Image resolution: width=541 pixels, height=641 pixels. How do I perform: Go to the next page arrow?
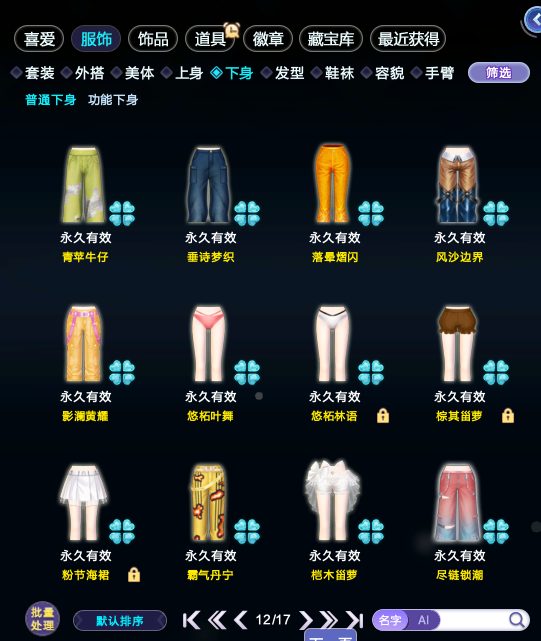305,620
